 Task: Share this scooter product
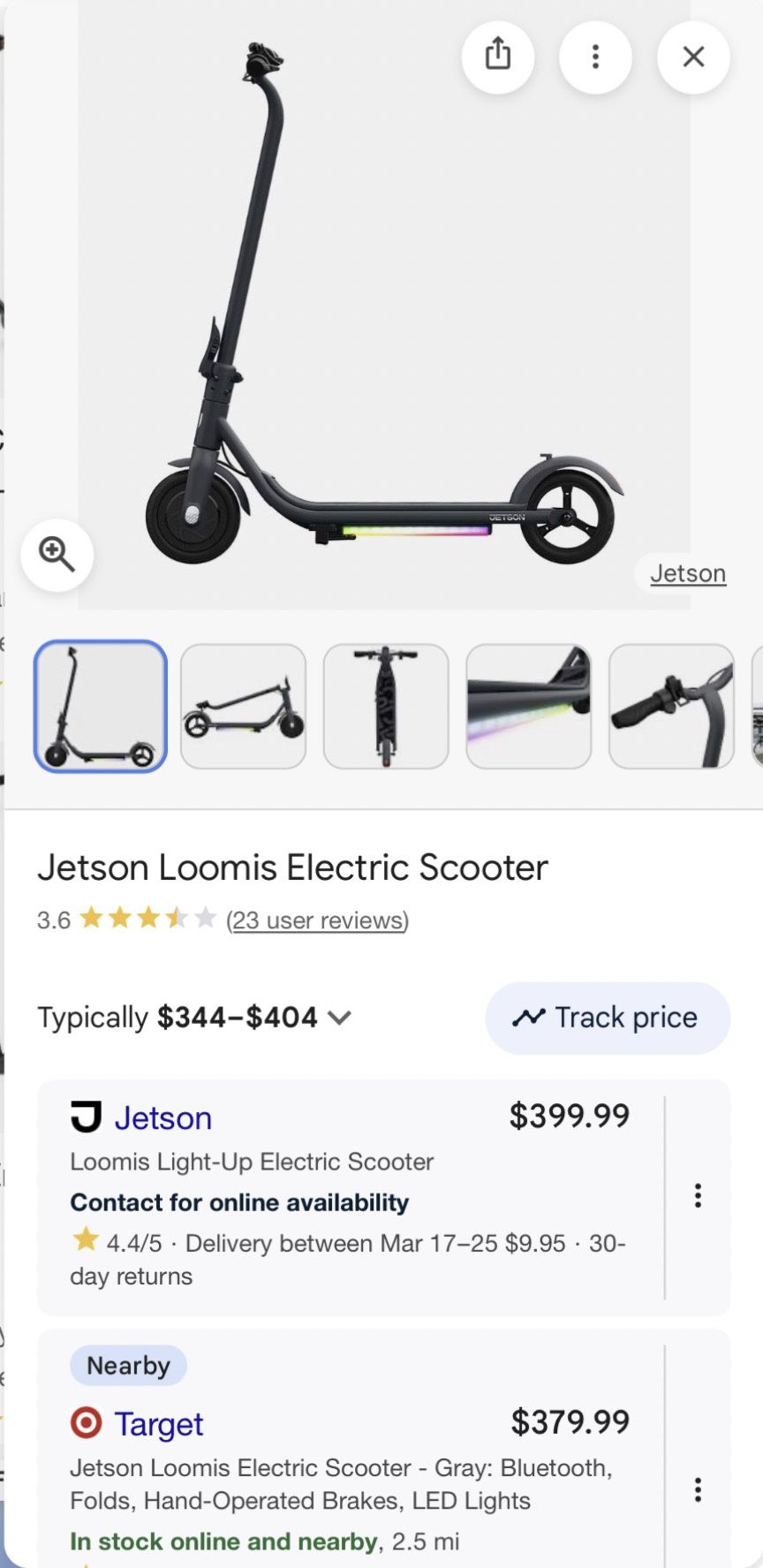[498, 57]
